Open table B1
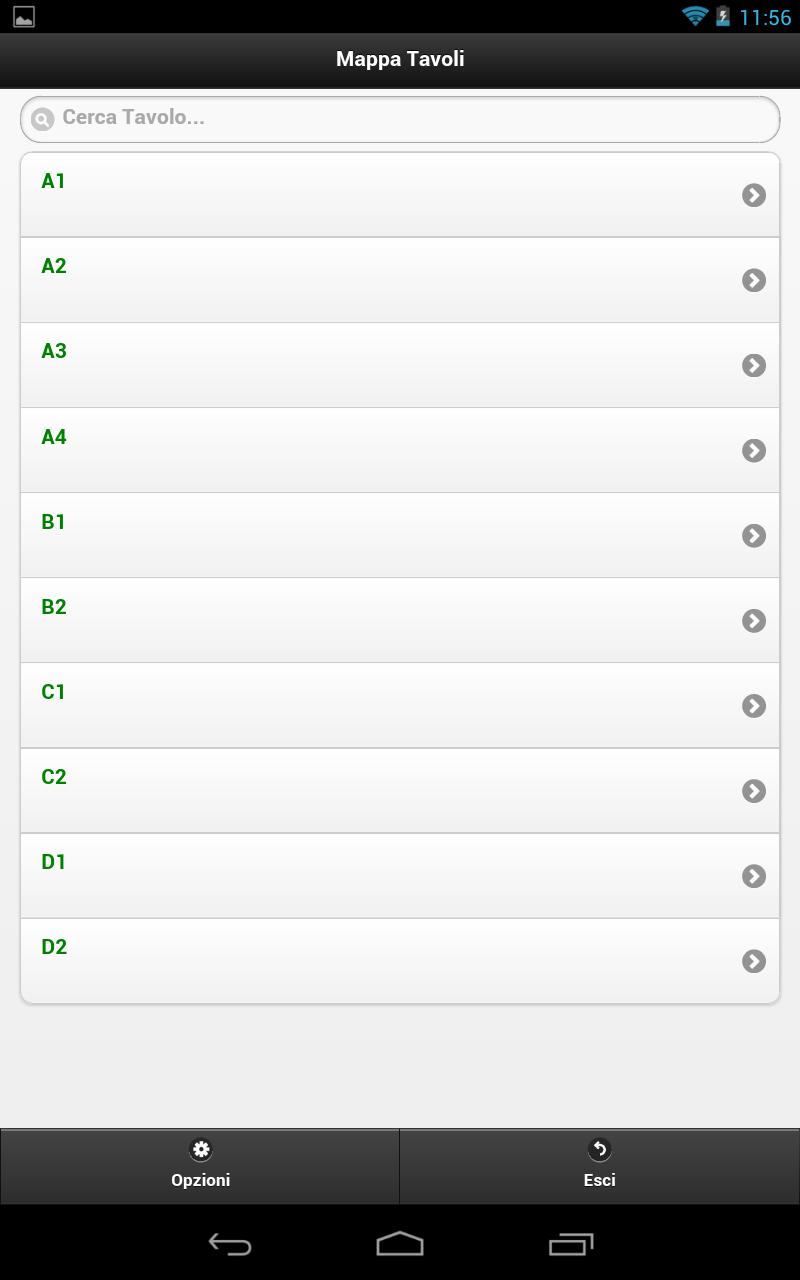Viewport: 800px width, 1280px height. pyautogui.click(x=400, y=535)
